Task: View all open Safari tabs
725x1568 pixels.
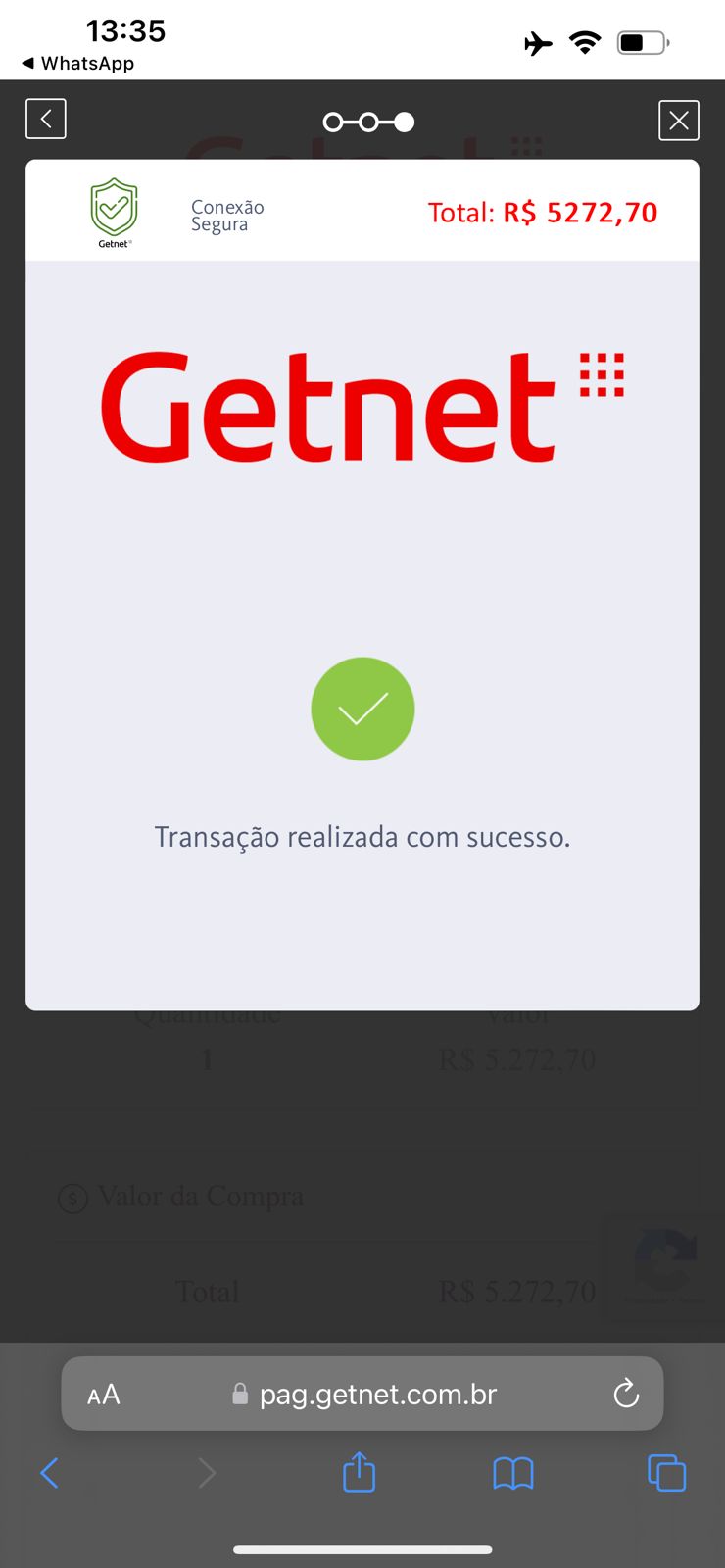Action: 666,1473
